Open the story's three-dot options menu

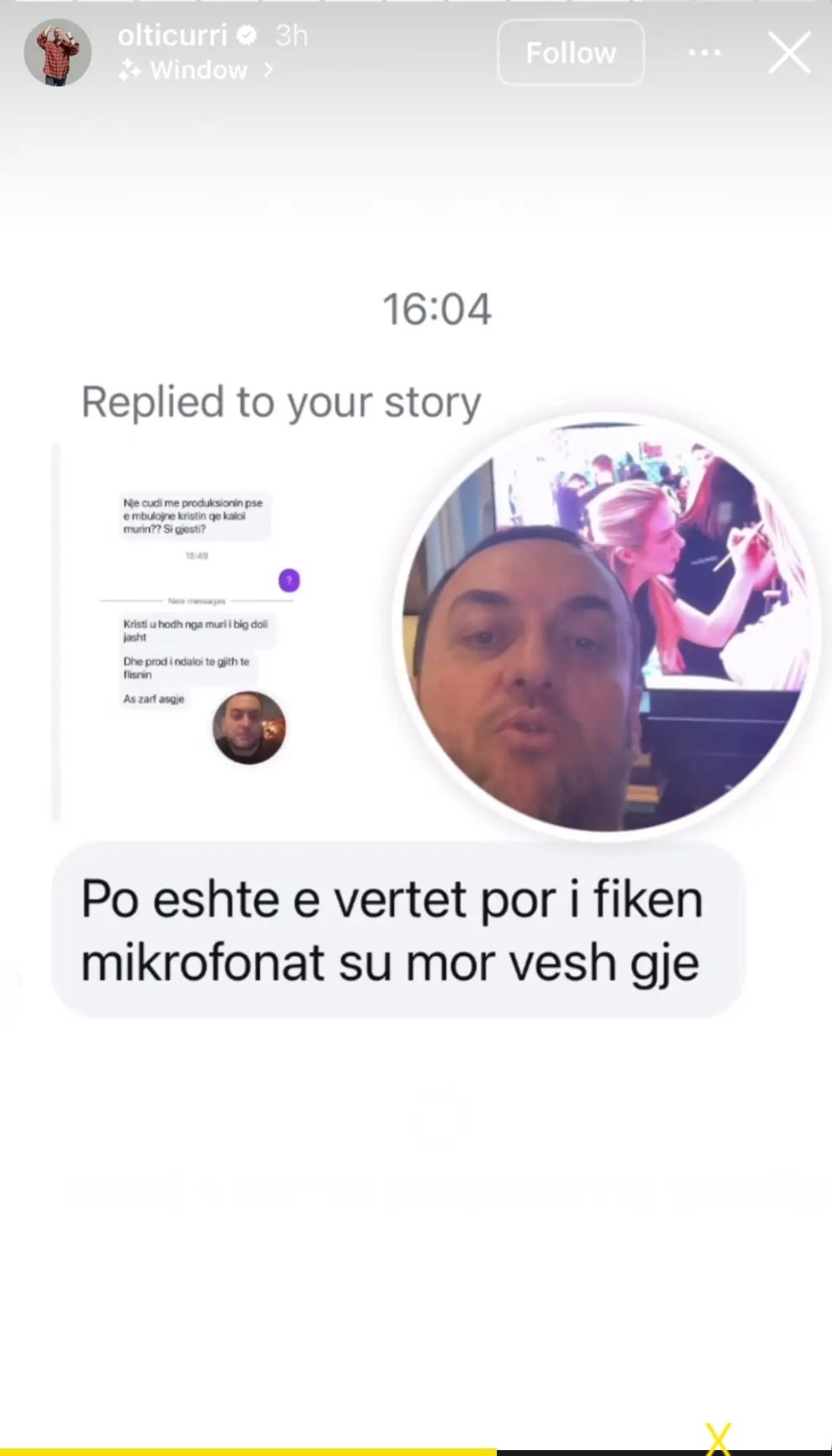704,52
